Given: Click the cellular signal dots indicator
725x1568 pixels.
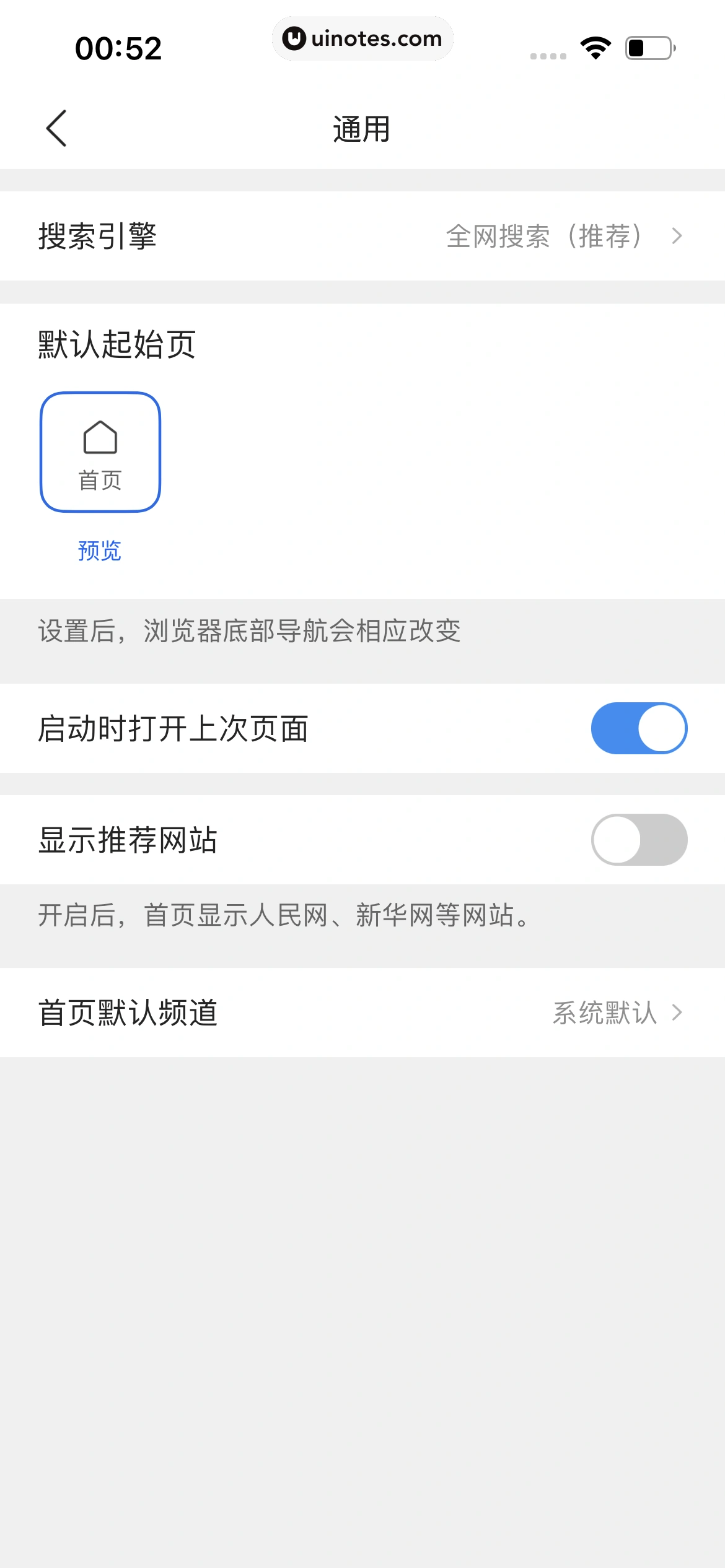Looking at the screenshot, I should (x=548, y=55).
